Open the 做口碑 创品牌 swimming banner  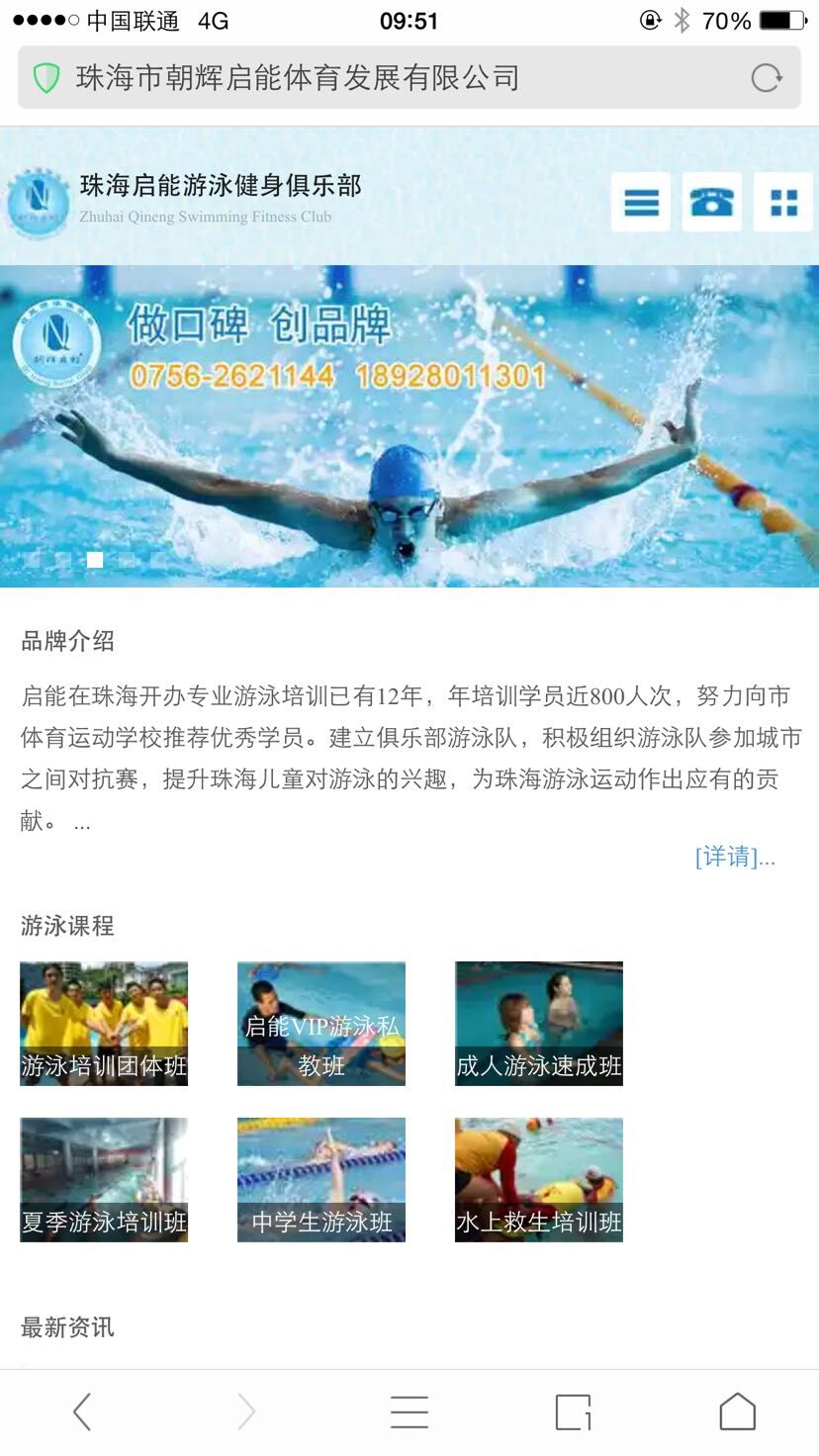click(x=409, y=425)
